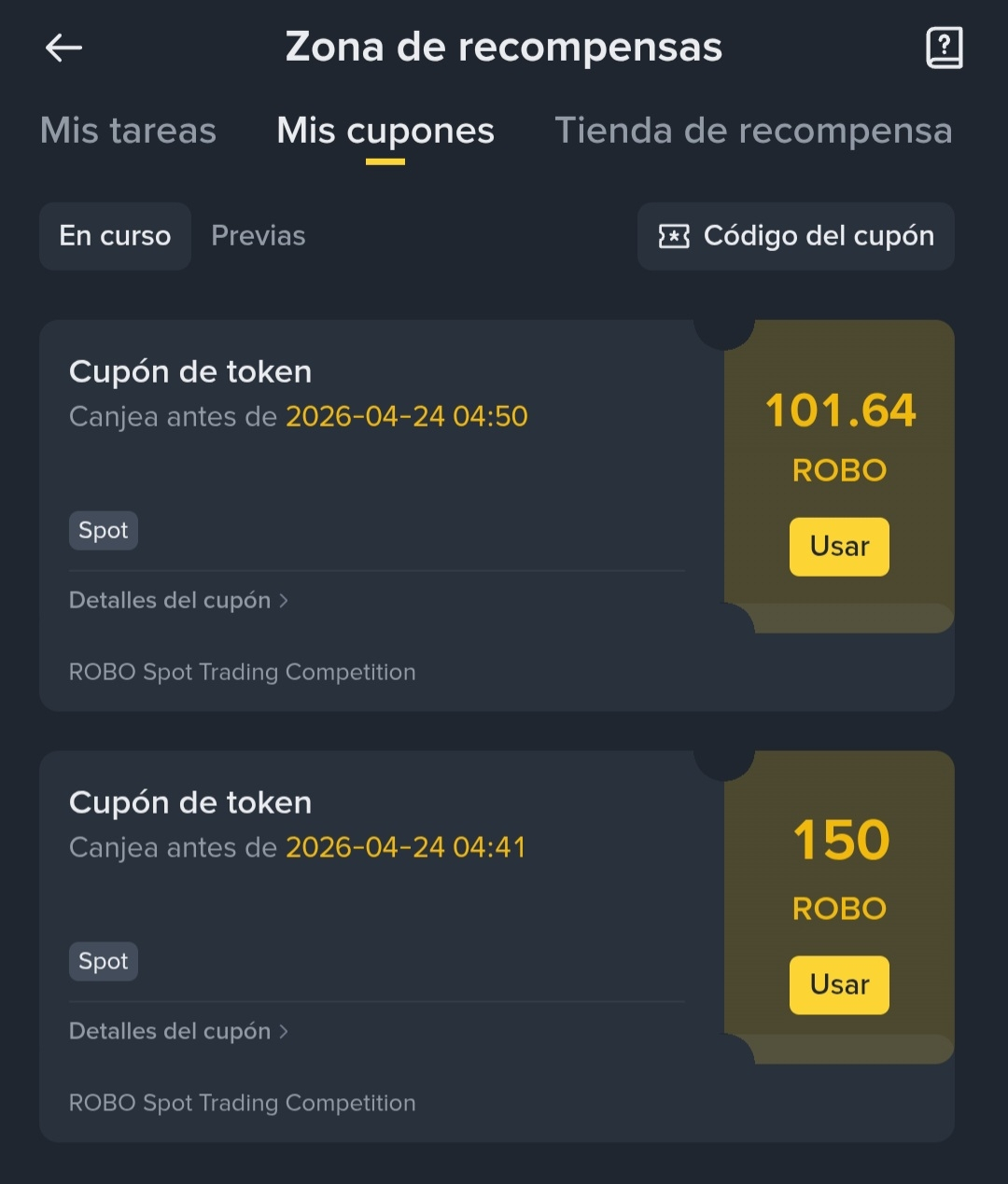The width and height of the screenshot is (1008, 1184).
Task: Use the 150 ROBO coupon
Action: click(839, 985)
